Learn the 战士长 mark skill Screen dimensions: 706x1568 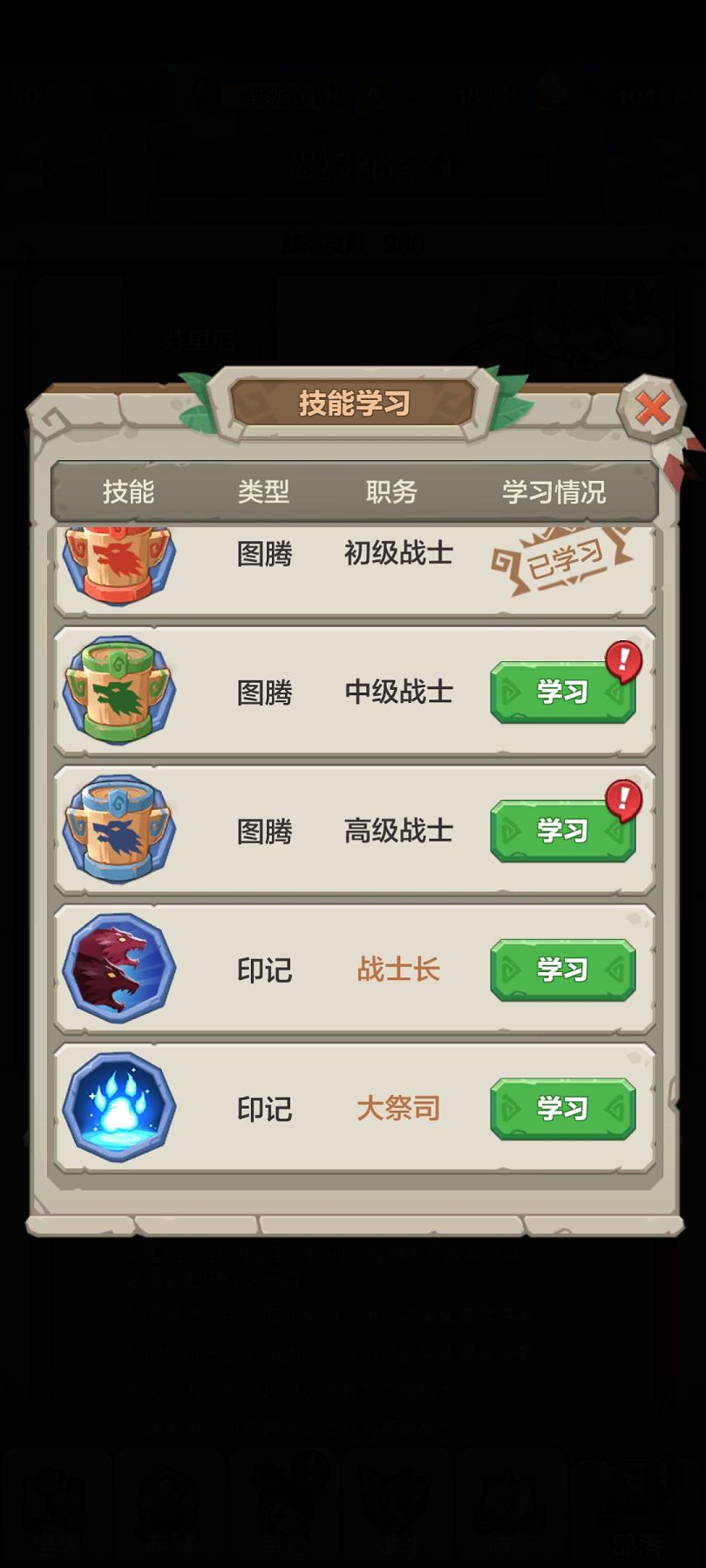click(x=562, y=970)
